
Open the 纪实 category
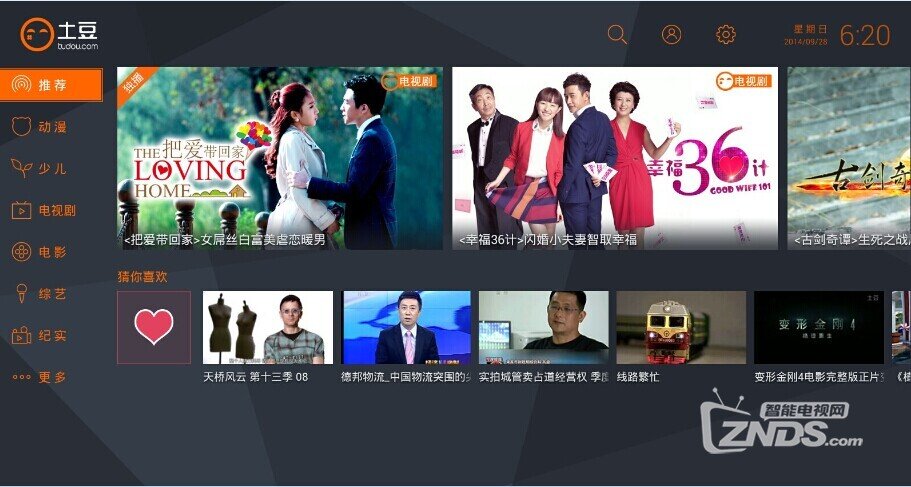(52, 336)
